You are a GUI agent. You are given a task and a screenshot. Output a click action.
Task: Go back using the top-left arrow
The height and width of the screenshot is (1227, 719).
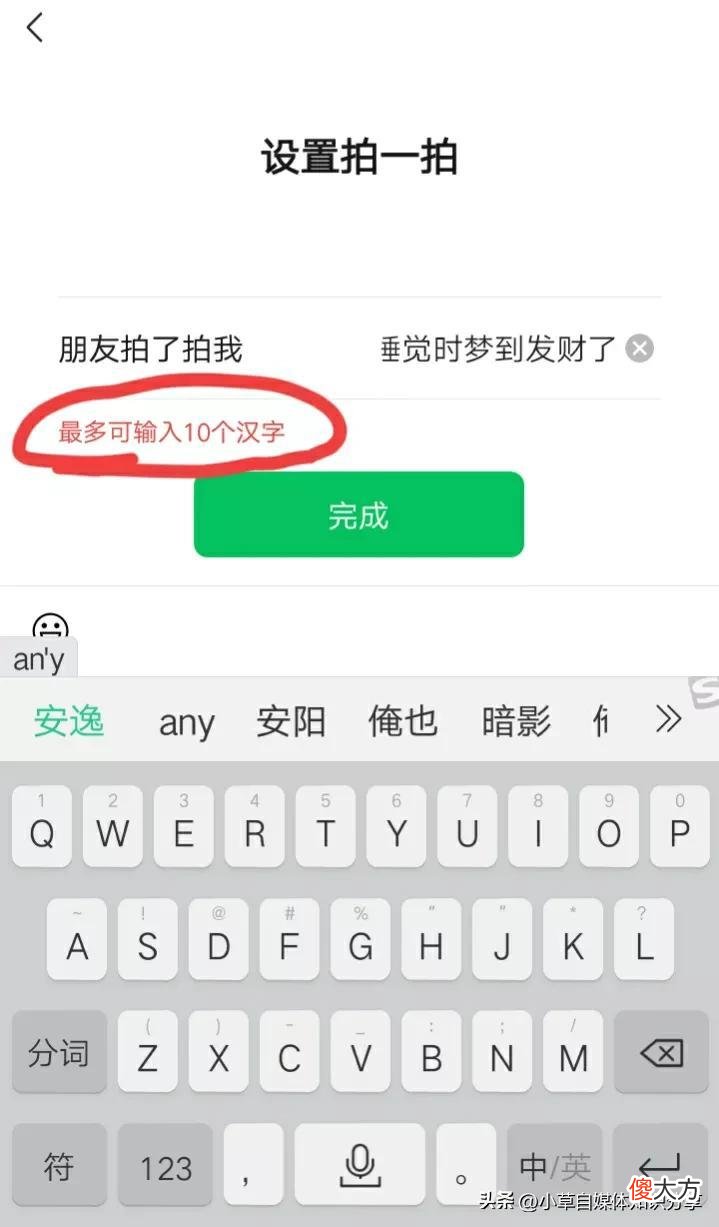point(35,28)
